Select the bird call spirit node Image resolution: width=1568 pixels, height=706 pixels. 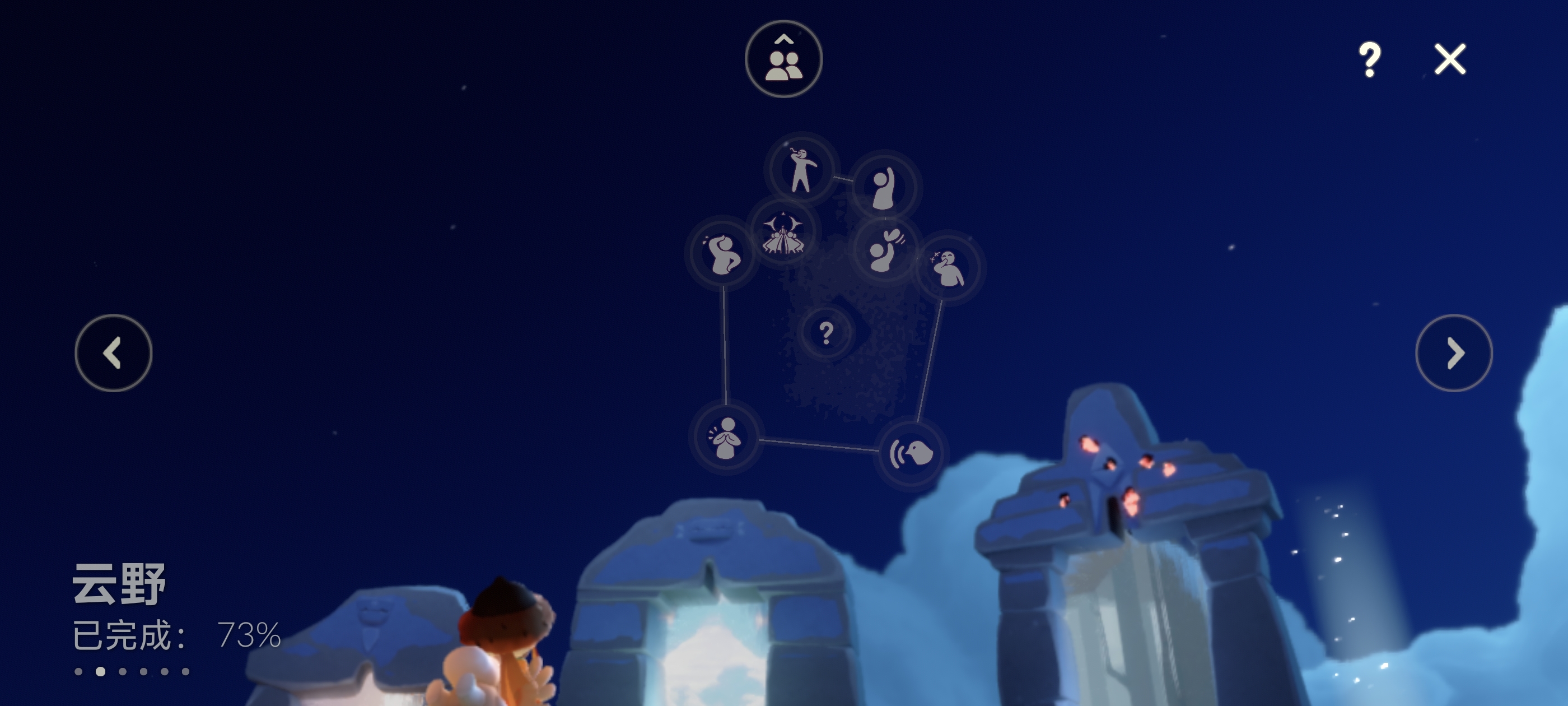(x=911, y=453)
